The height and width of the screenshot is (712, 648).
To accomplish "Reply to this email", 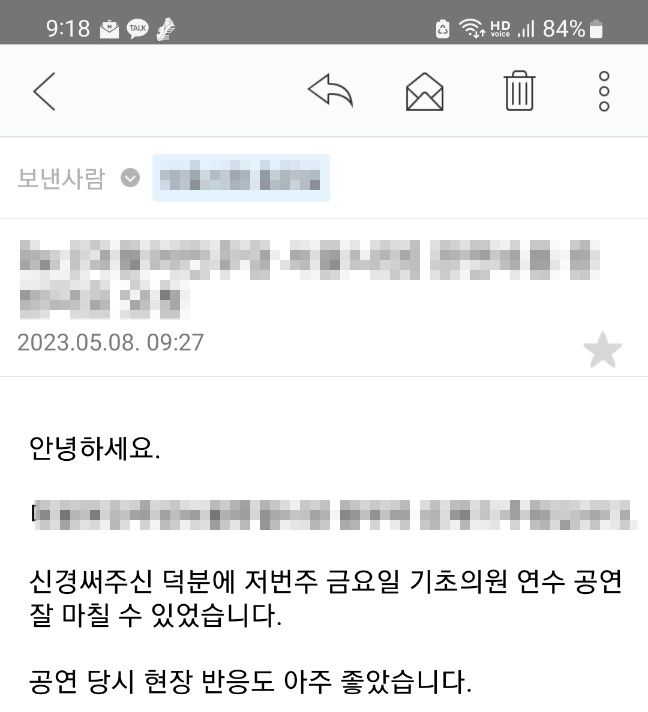I will [330, 91].
